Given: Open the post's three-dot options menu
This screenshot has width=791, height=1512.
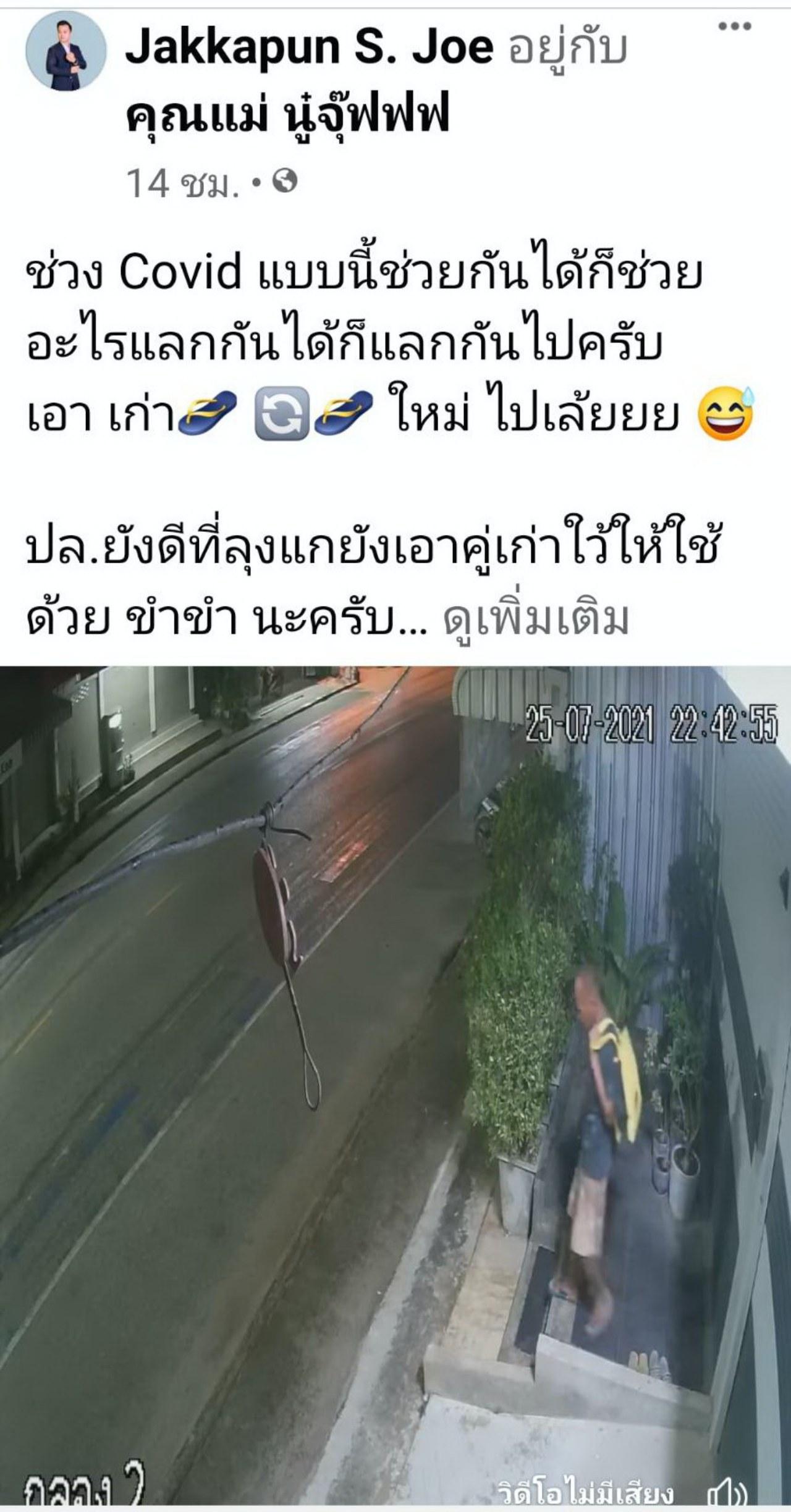Looking at the screenshot, I should (x=735, y=27).
